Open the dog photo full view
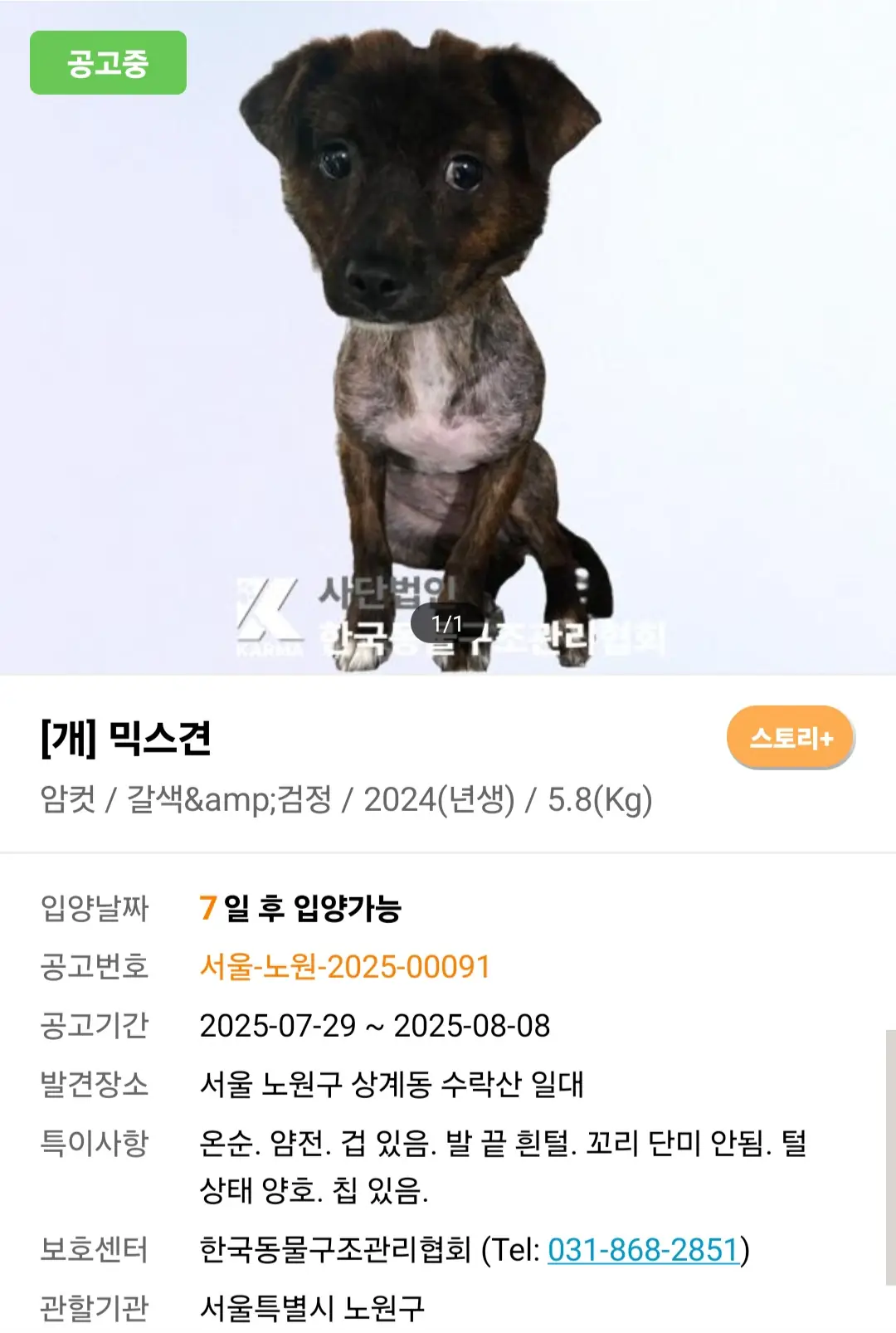896x1333 pixels. coord(448,332)
